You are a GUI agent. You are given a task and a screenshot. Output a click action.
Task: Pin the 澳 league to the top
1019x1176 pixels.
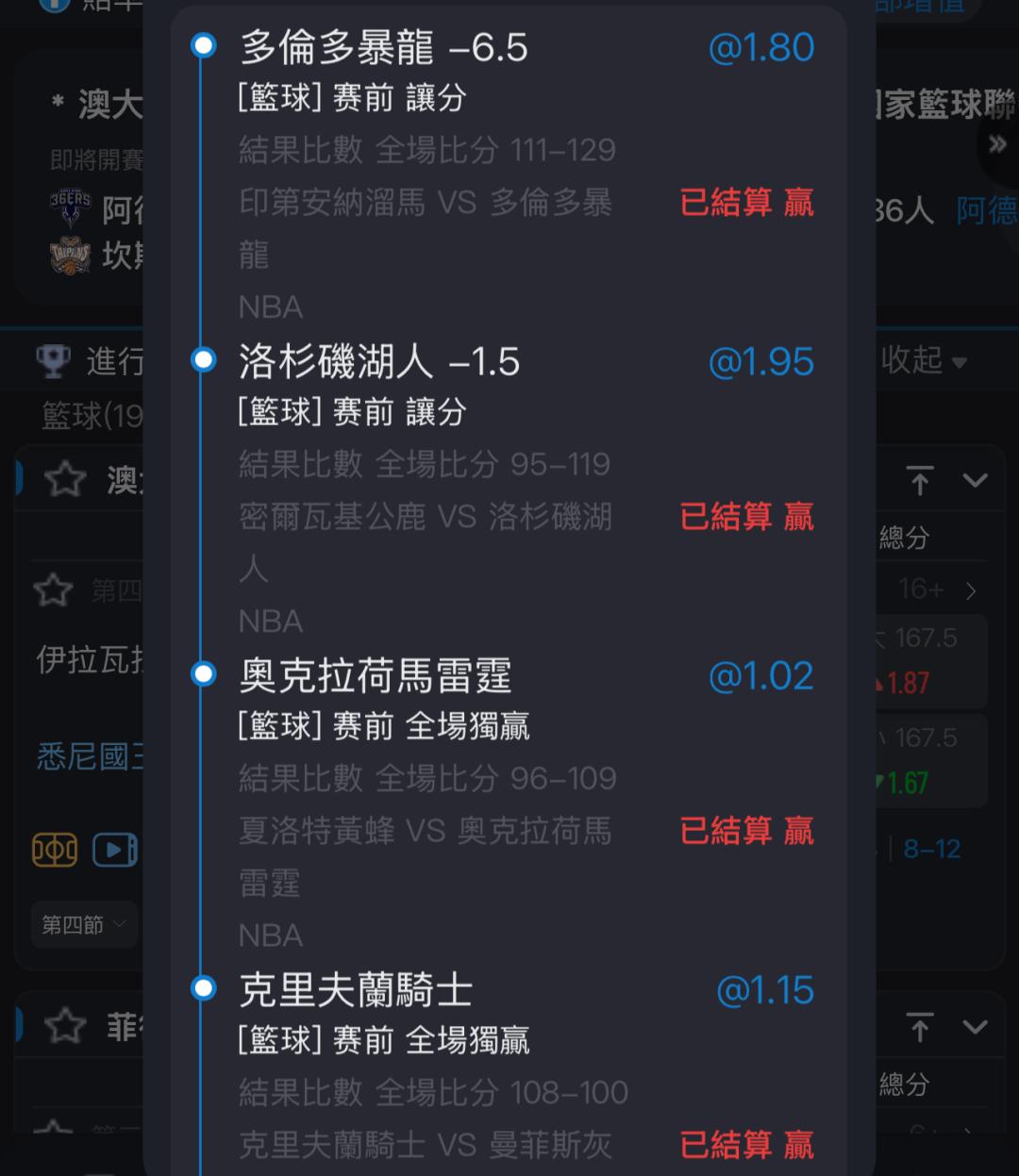coord(919,480)
